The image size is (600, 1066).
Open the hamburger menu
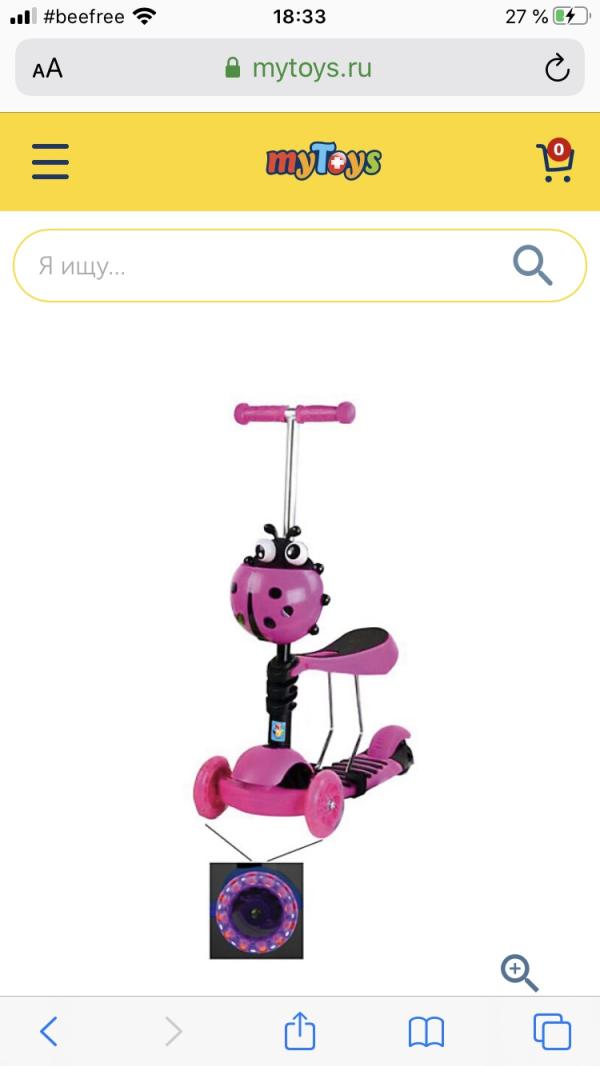pos(50,161)
